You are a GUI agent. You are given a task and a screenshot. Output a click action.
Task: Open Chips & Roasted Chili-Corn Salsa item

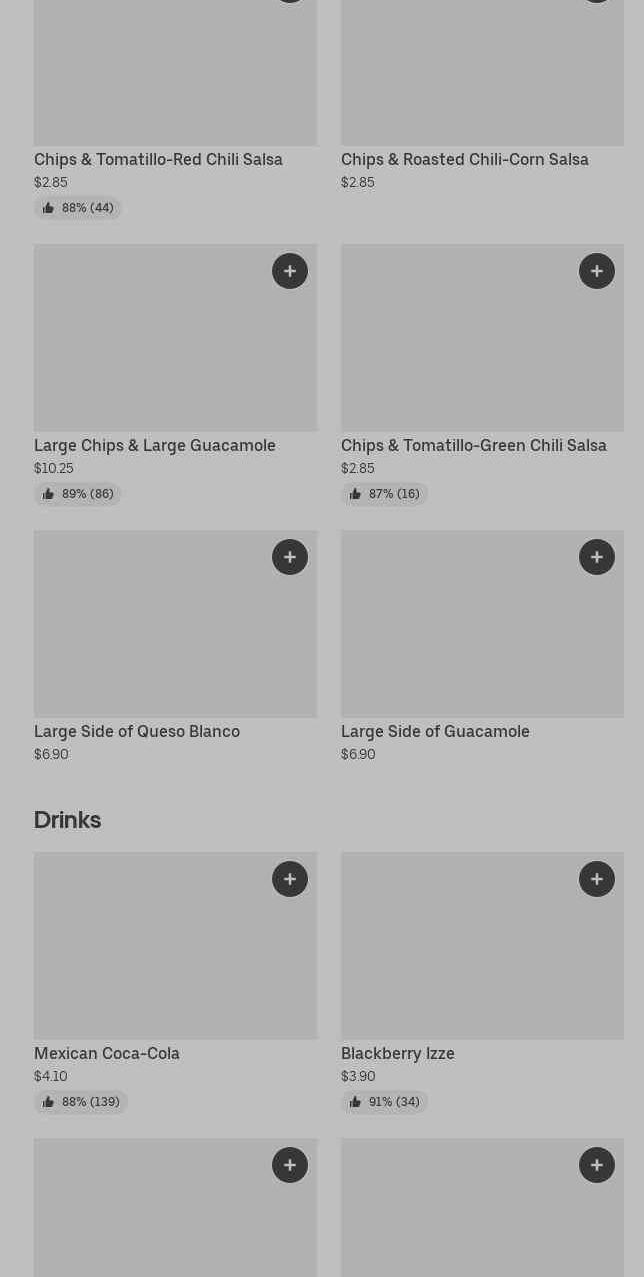[464, 160]
